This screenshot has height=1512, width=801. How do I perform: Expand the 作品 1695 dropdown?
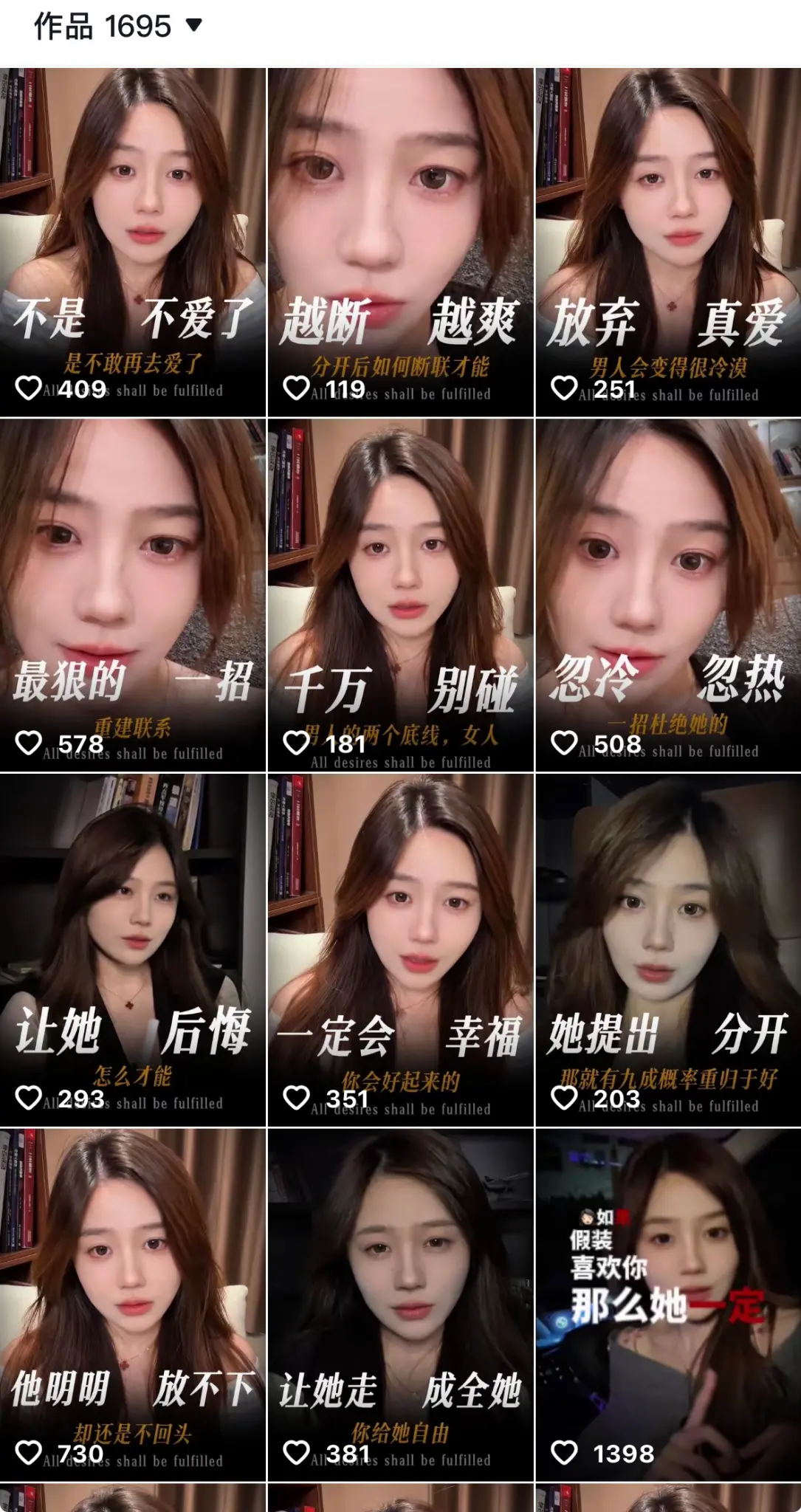point(193,26)
